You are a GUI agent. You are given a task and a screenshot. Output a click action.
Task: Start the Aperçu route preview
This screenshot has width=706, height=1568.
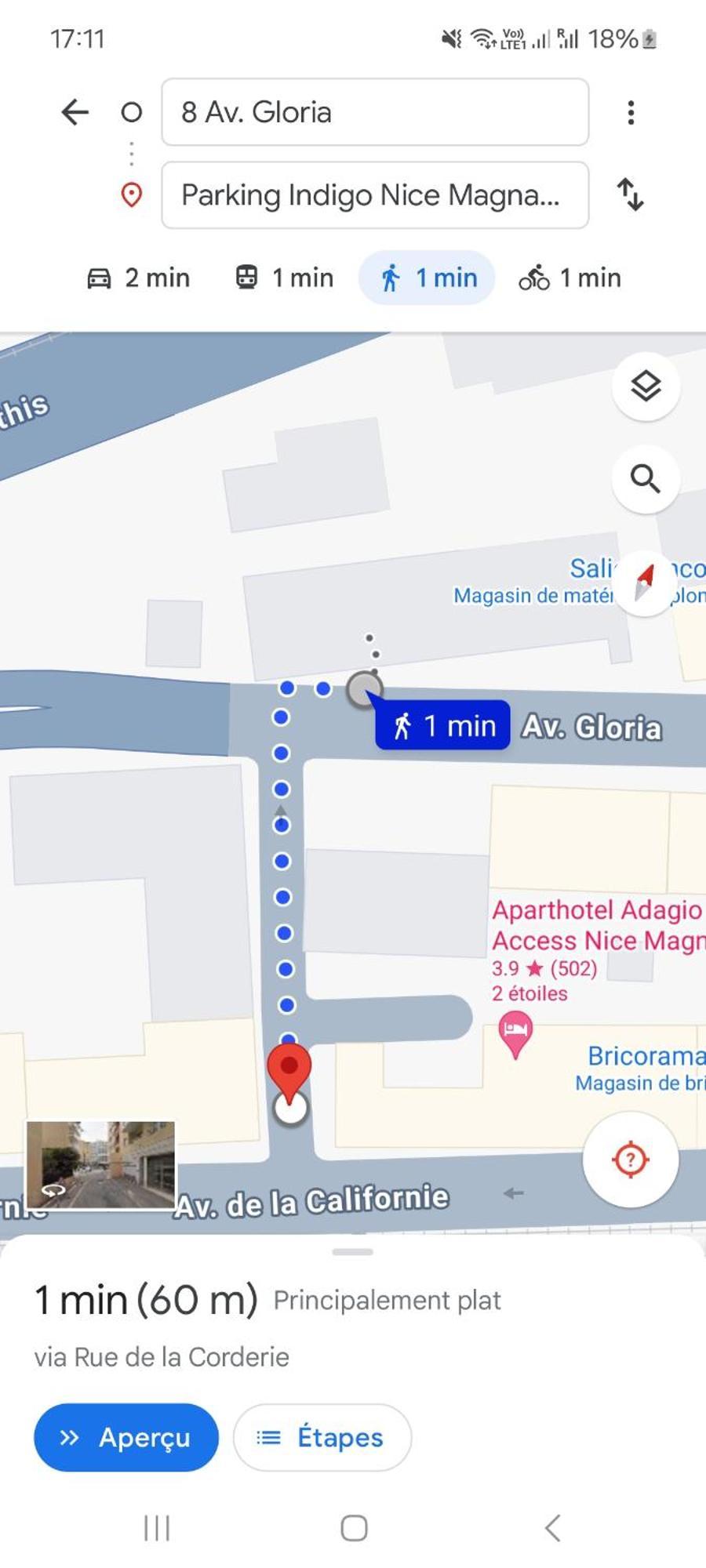pyautogui.click(x=126, y=1437)
